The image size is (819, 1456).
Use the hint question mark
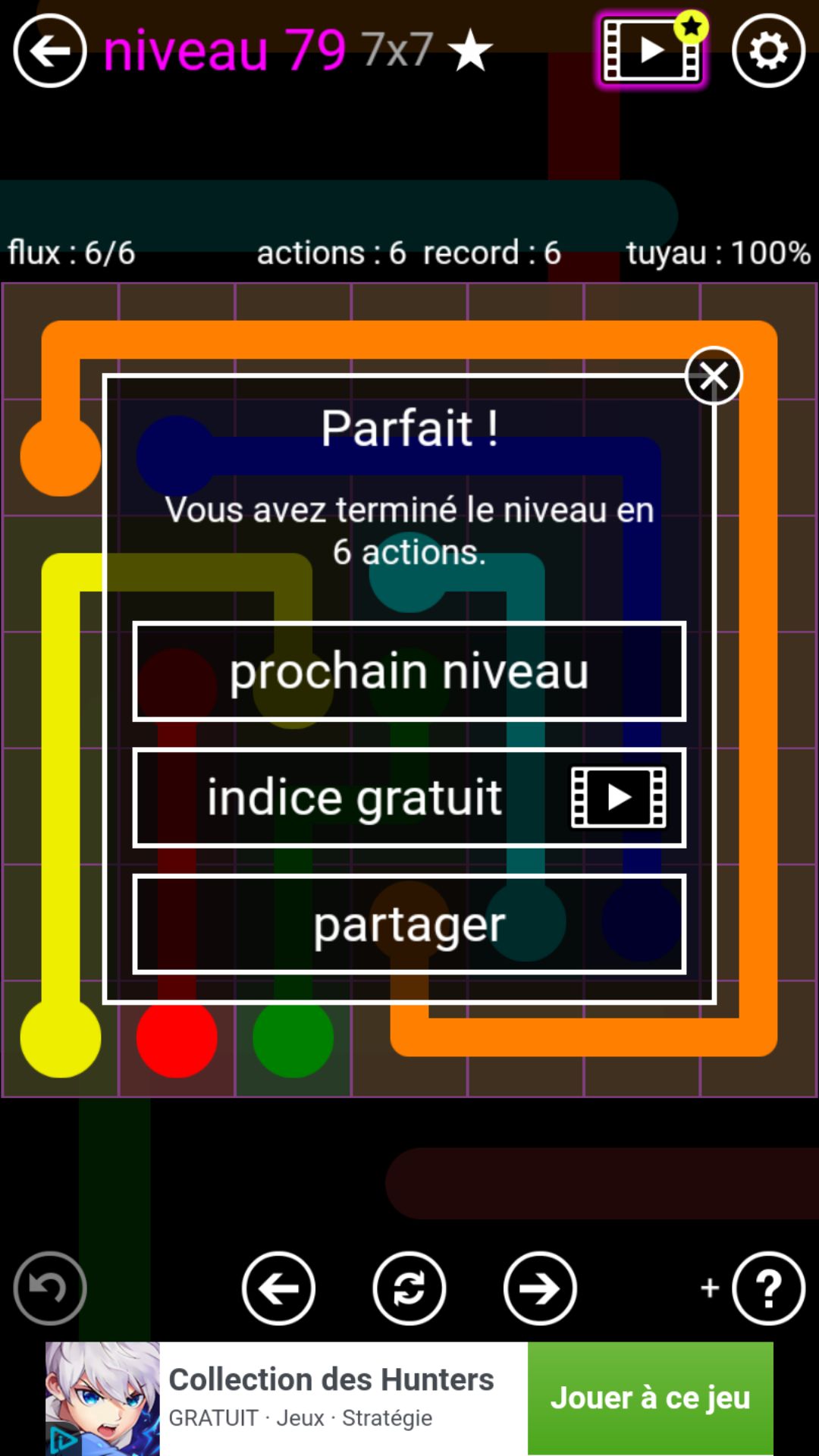click(767, 1288)
